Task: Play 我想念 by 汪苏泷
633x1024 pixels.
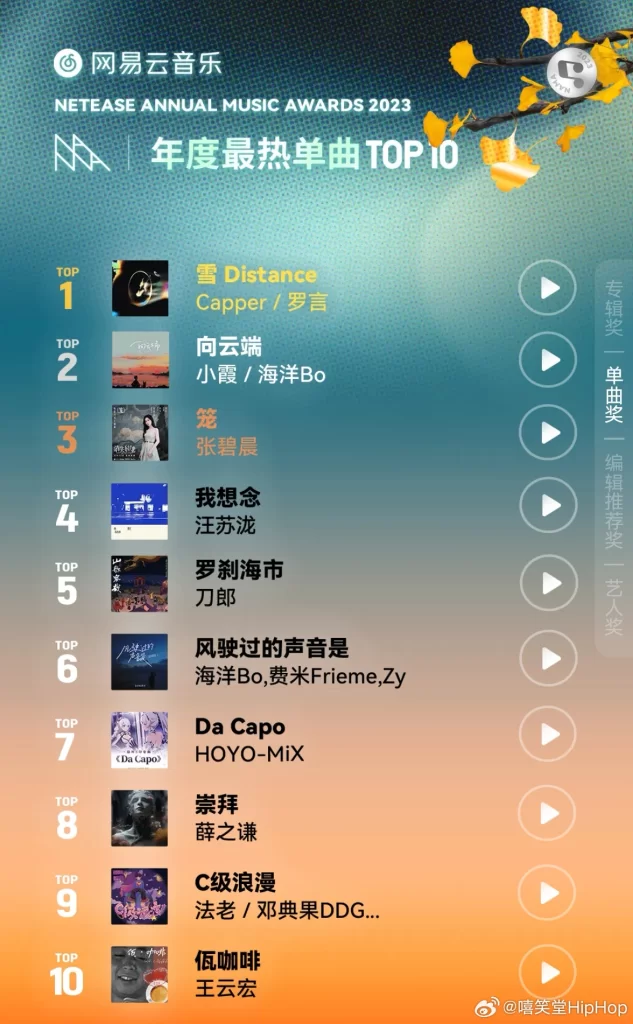Action: 548,507
